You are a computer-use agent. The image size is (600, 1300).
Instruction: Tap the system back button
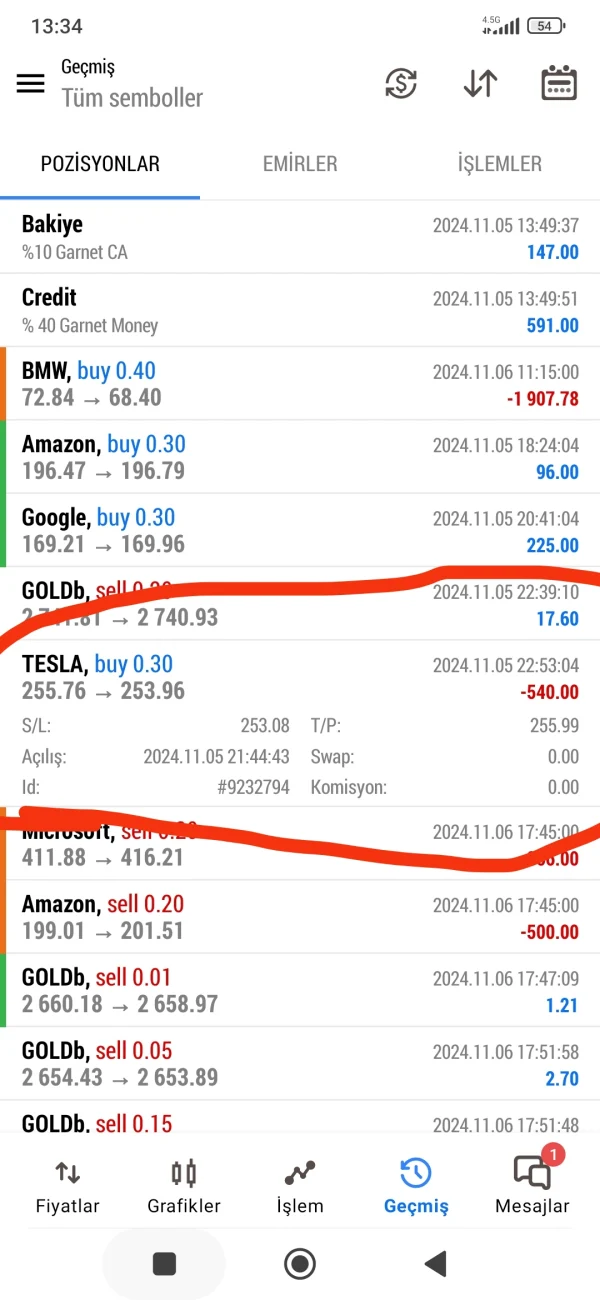[x=435, y=1264]
